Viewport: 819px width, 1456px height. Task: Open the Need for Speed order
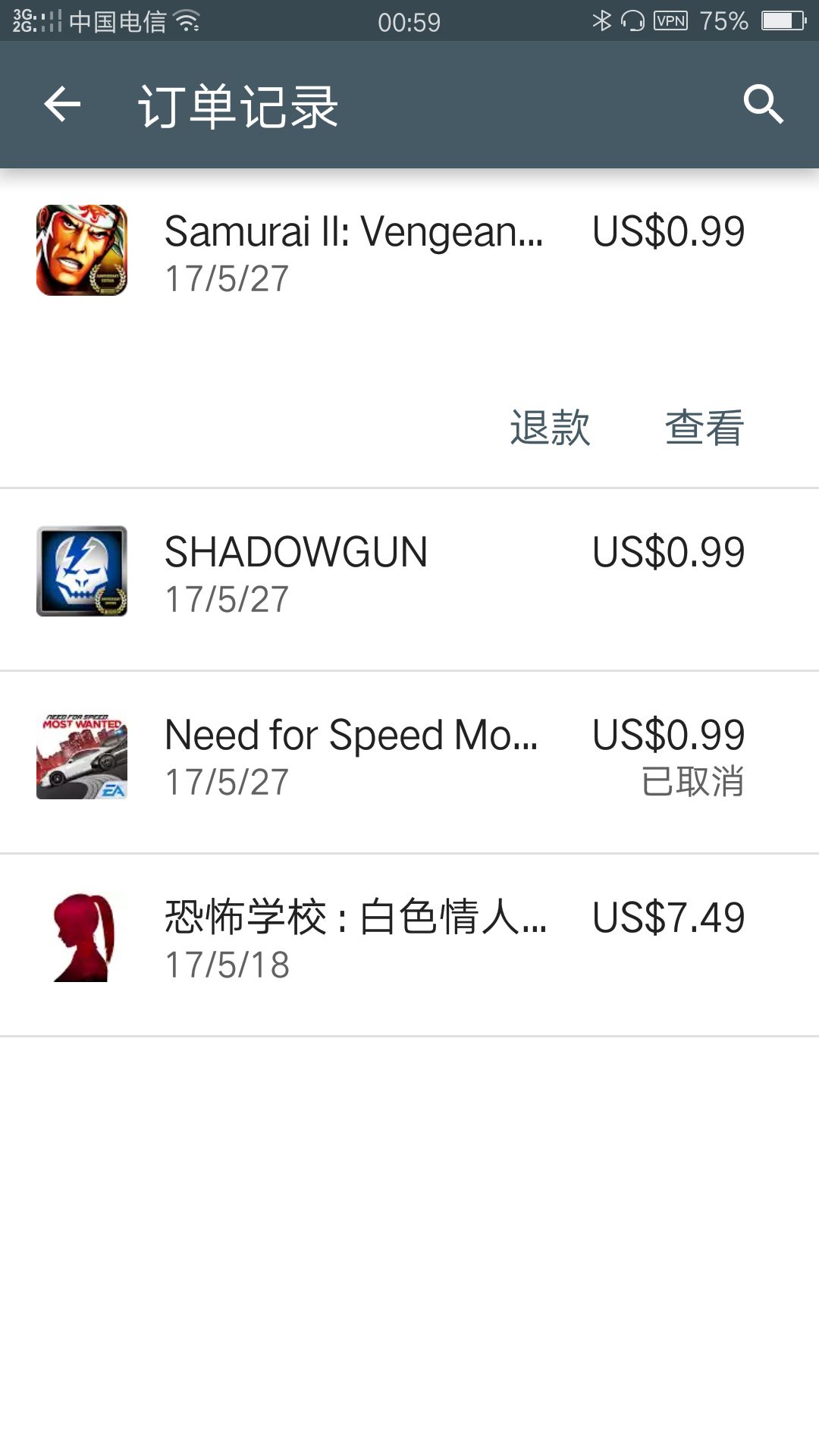[x=409, y=757]
